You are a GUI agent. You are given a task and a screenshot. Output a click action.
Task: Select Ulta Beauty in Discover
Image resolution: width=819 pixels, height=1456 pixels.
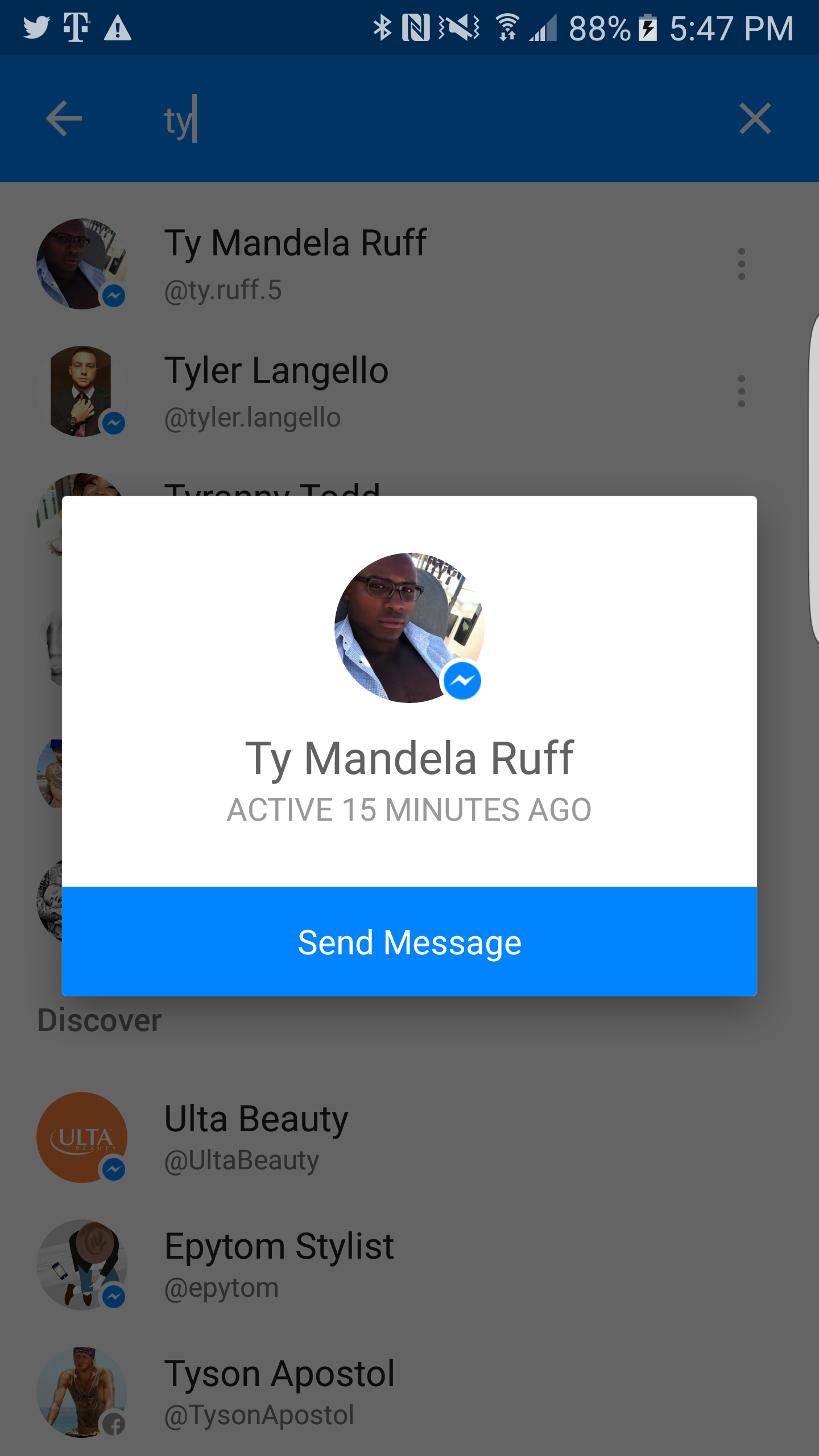[409, 1137]
